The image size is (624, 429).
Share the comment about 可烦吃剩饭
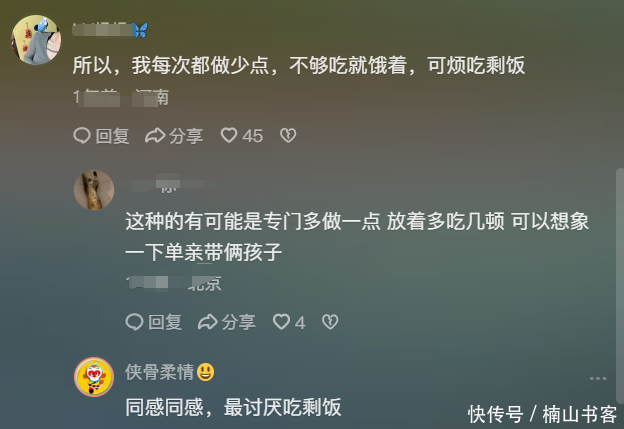(x=174, y=136)
